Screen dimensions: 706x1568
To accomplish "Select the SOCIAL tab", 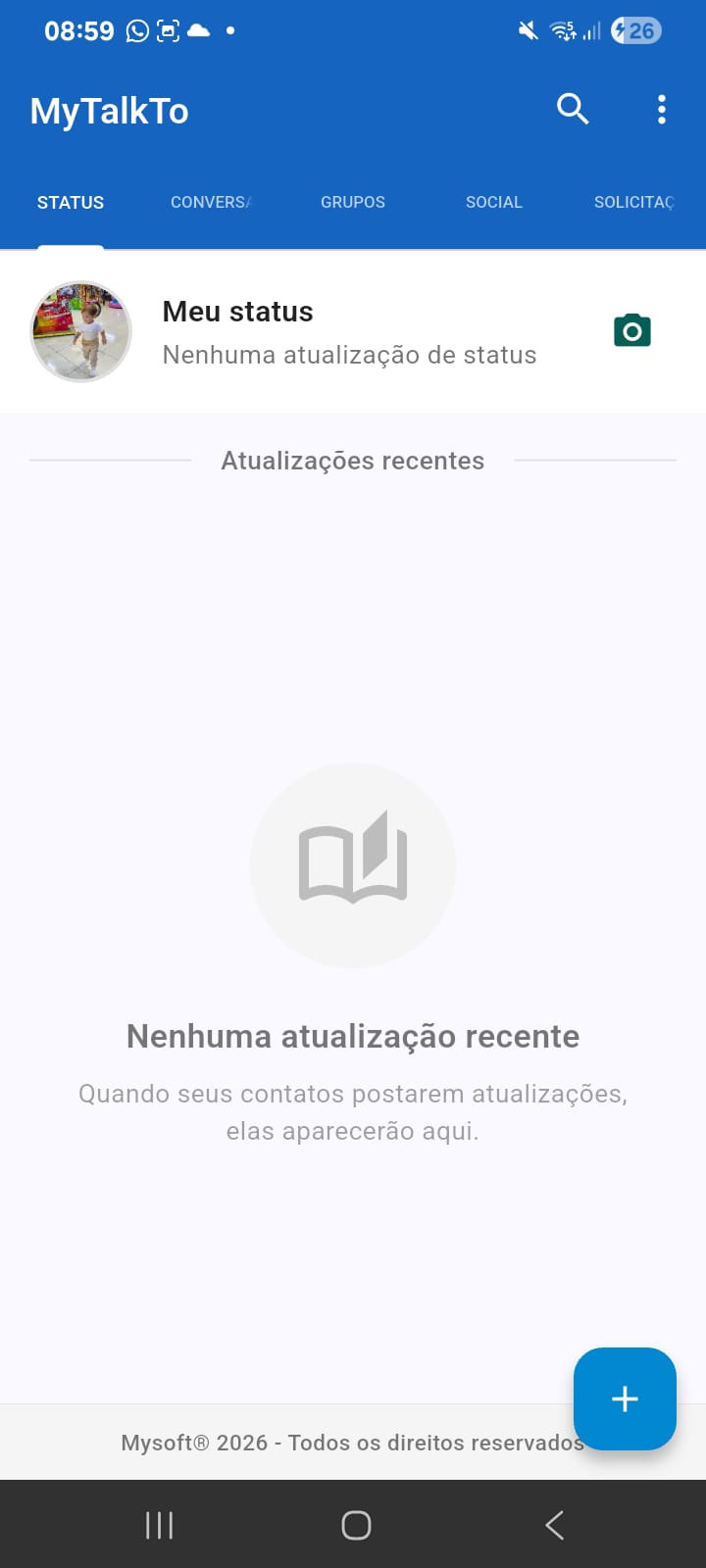I will [x=493, y=202].
